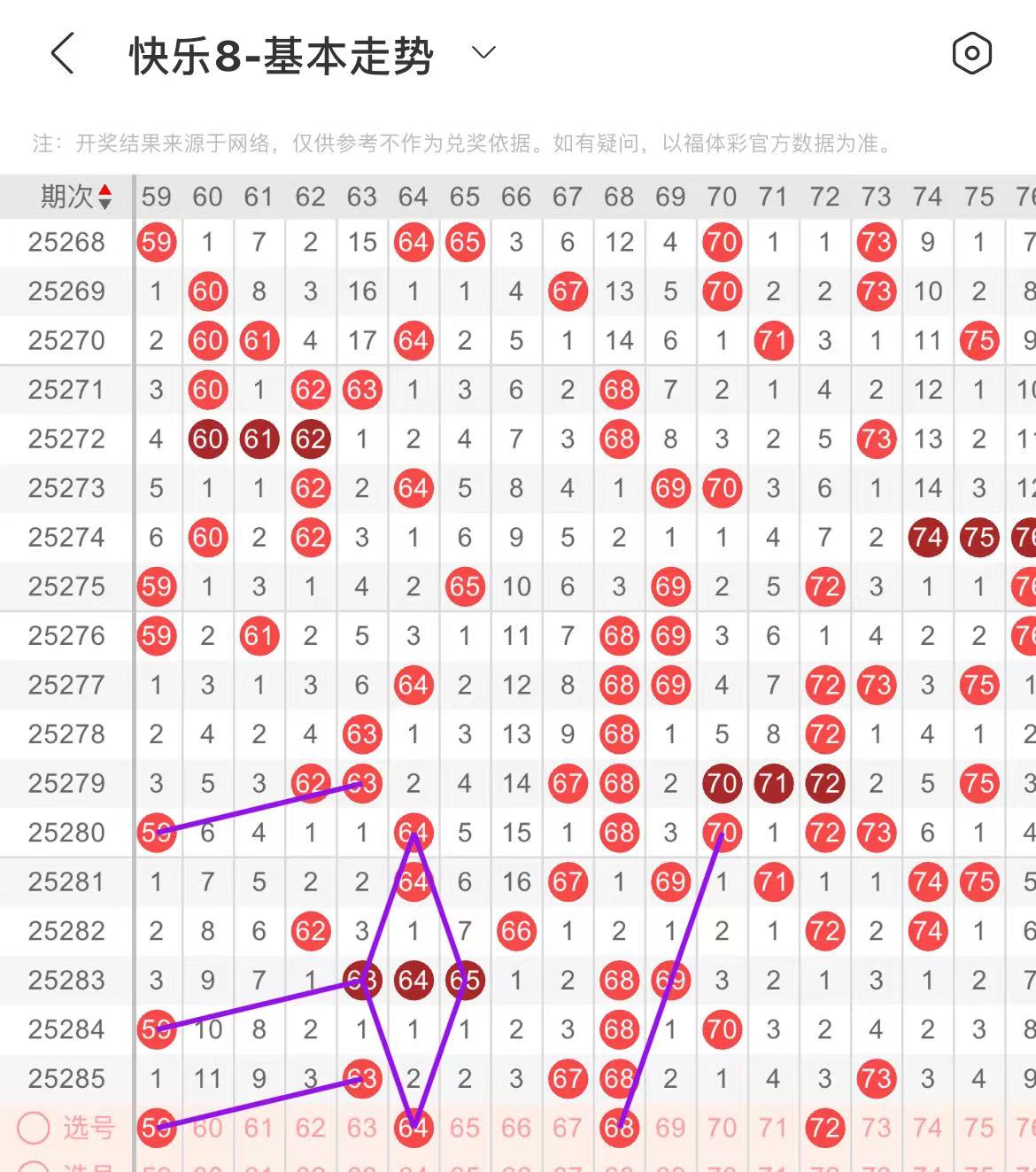The width and height of the screenshot is (1036, 1172).
Task: Unselect number 68 in the first 选号 row
Action: (x=619, y=1128)
